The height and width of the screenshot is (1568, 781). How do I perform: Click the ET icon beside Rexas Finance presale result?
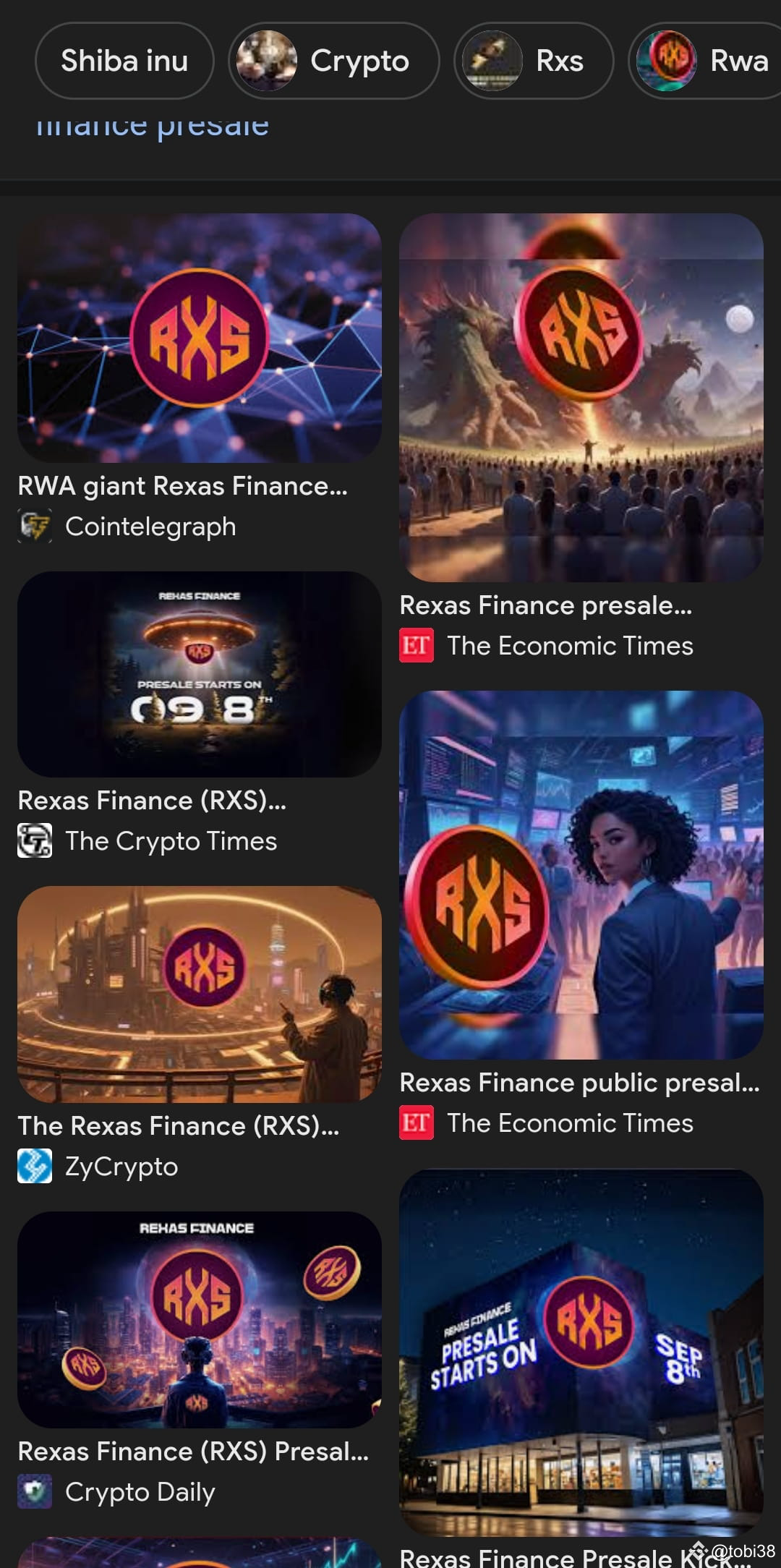coord(417,644)
